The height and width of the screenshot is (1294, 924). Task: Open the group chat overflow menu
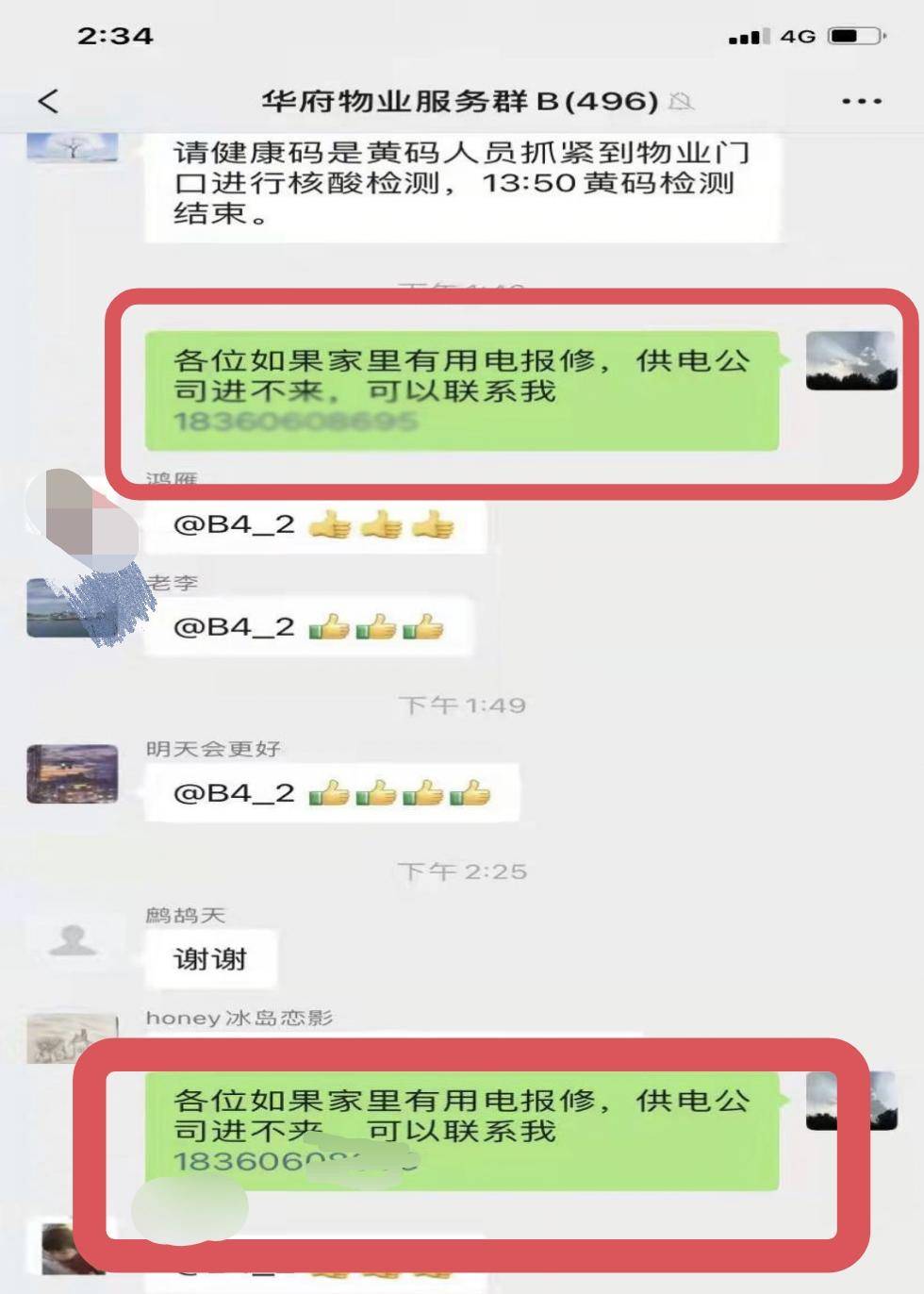861,101
